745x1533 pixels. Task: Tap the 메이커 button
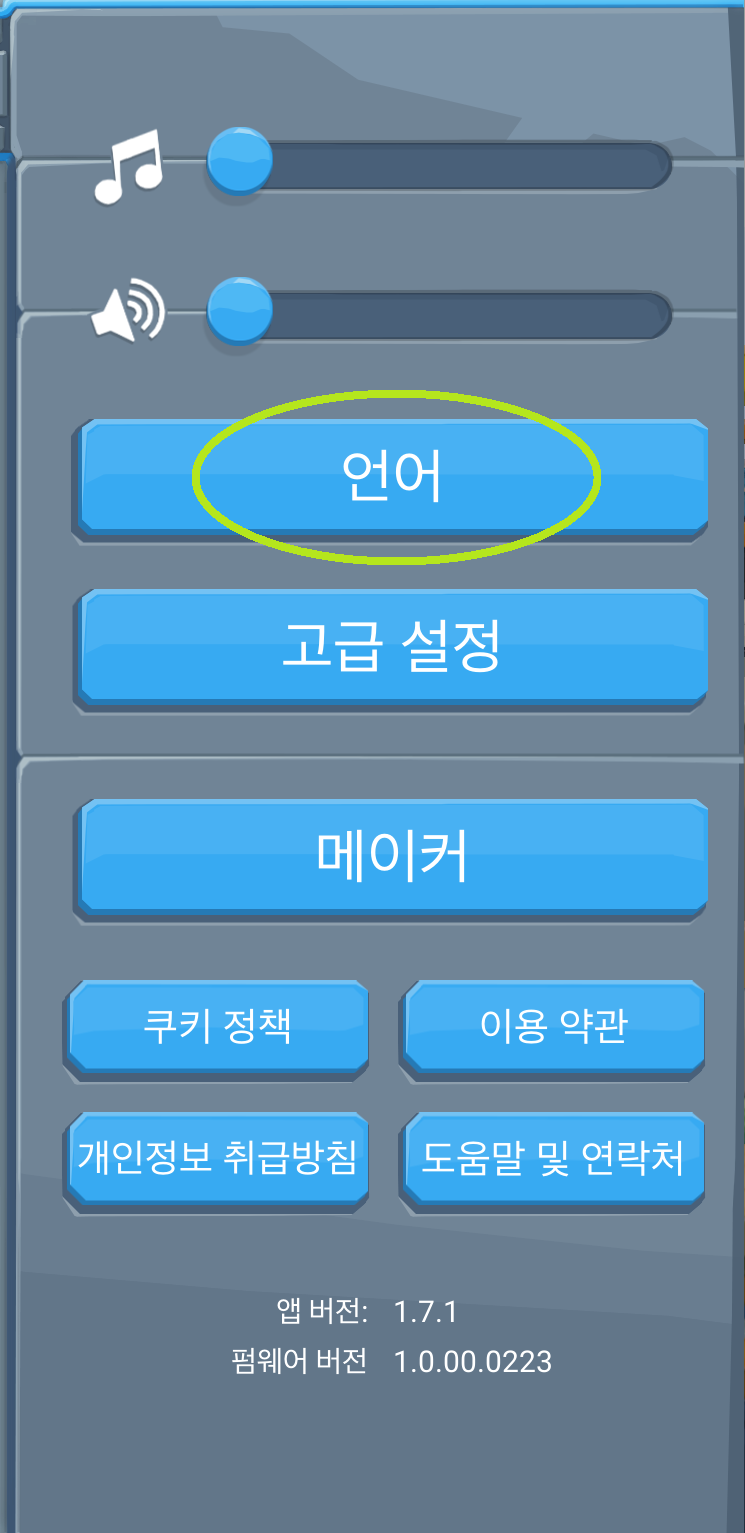click(392, 856)
